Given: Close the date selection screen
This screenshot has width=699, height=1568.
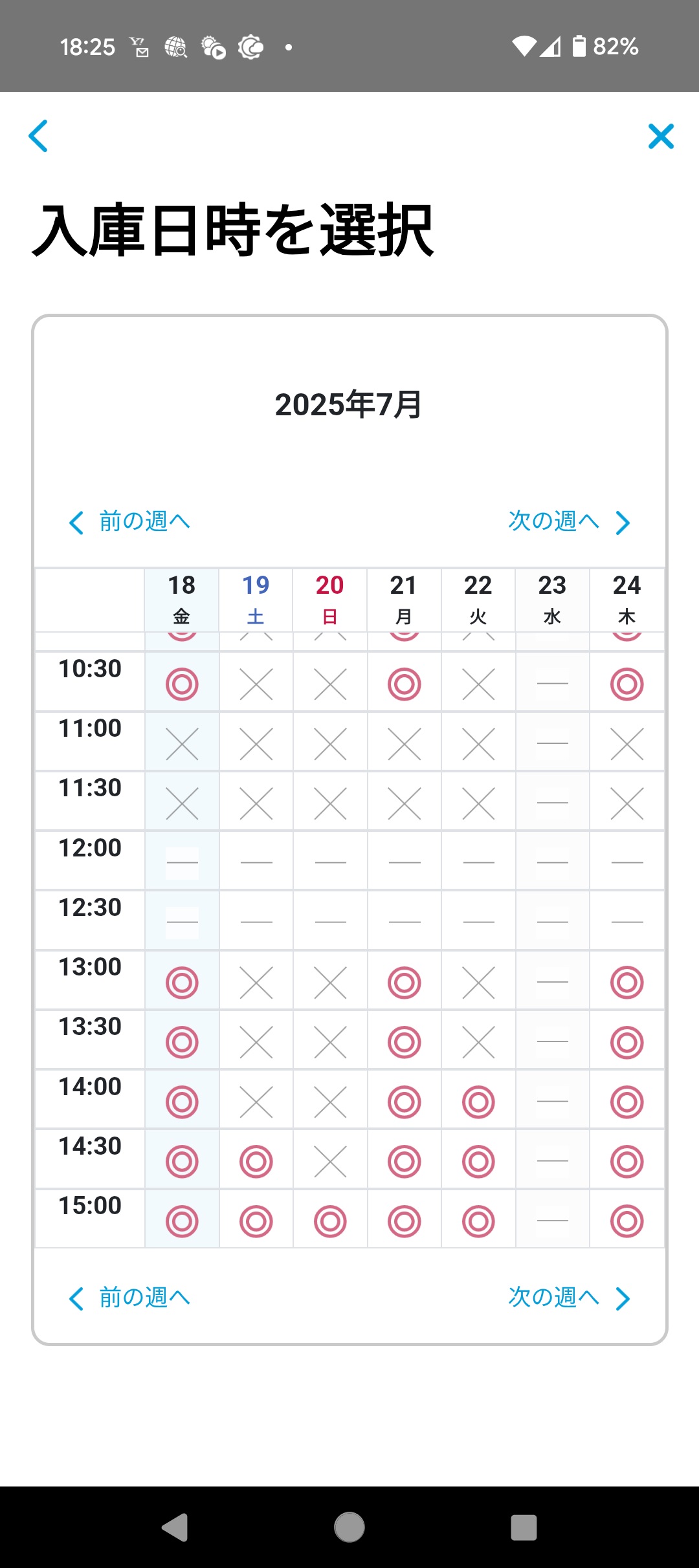Looking at the screenshot, I should click(x=661, y=136).
